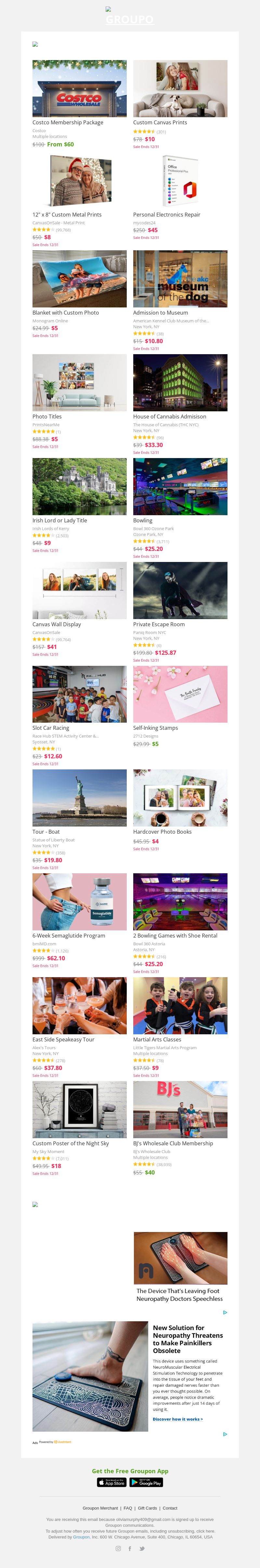Open the East Side Speakeasy Tour deal
Image resolution: width=260 pixels, height=1568 pixels.
[79, 1006]
